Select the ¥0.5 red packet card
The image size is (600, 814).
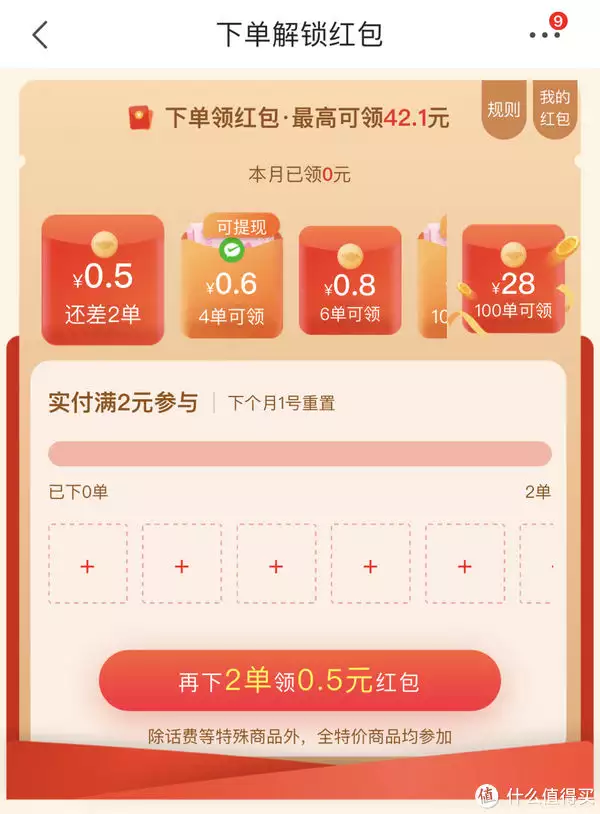point(103,281)
